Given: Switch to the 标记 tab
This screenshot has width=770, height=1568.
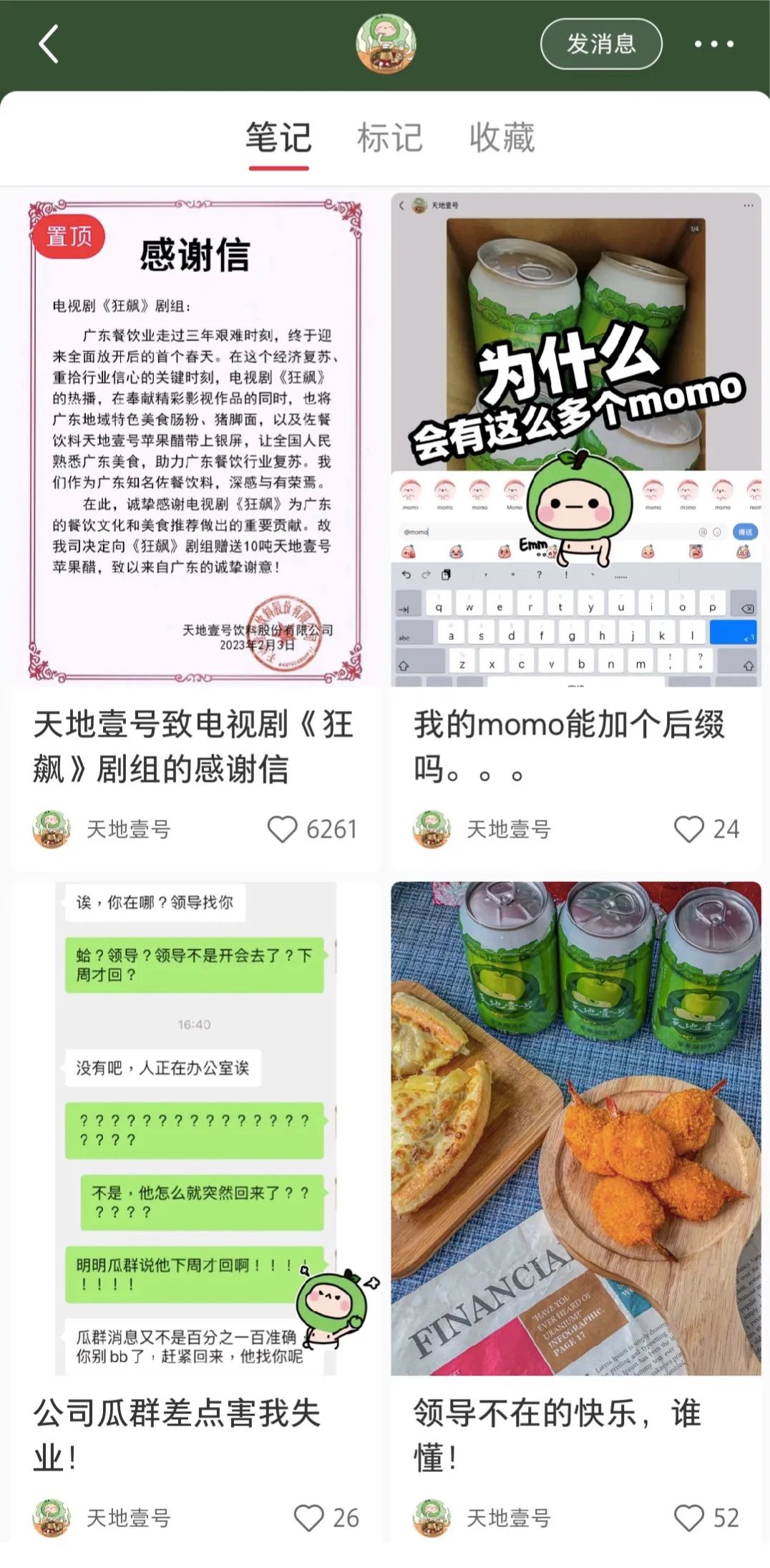Looking at the screenshot, I should [391, 137].
